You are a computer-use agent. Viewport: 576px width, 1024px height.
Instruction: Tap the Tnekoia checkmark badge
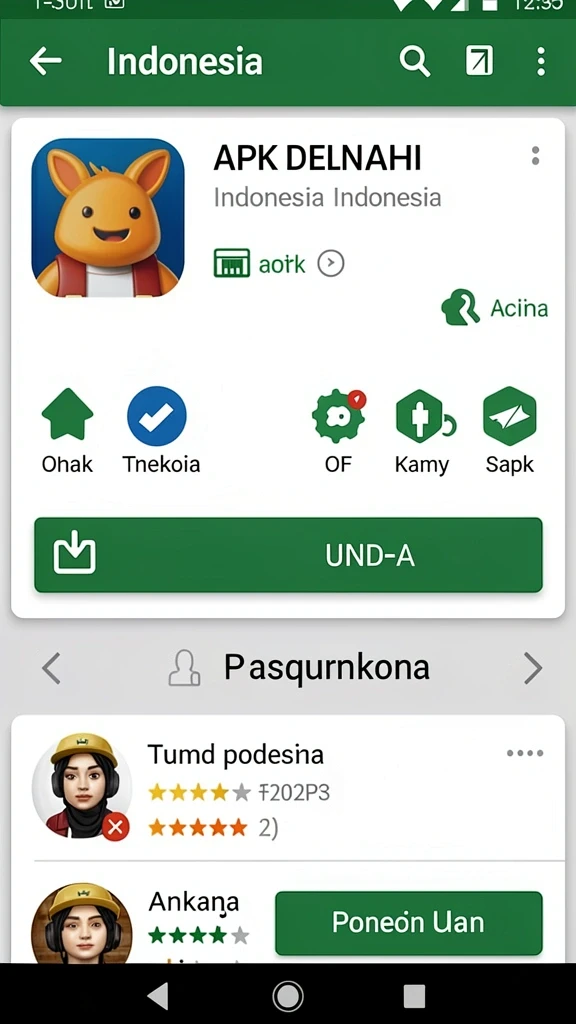(x=157, y=416)
